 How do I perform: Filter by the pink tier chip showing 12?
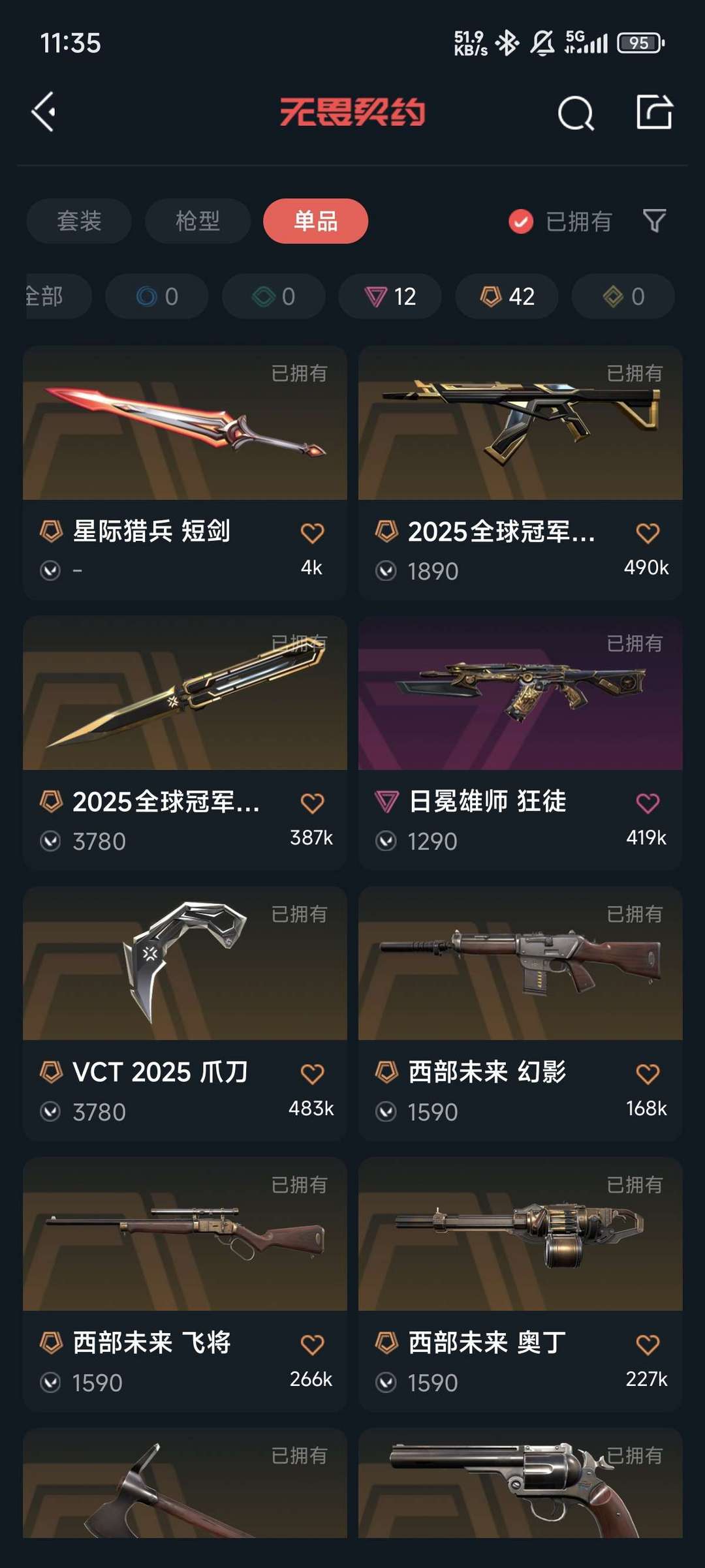[x=390, y=297]
